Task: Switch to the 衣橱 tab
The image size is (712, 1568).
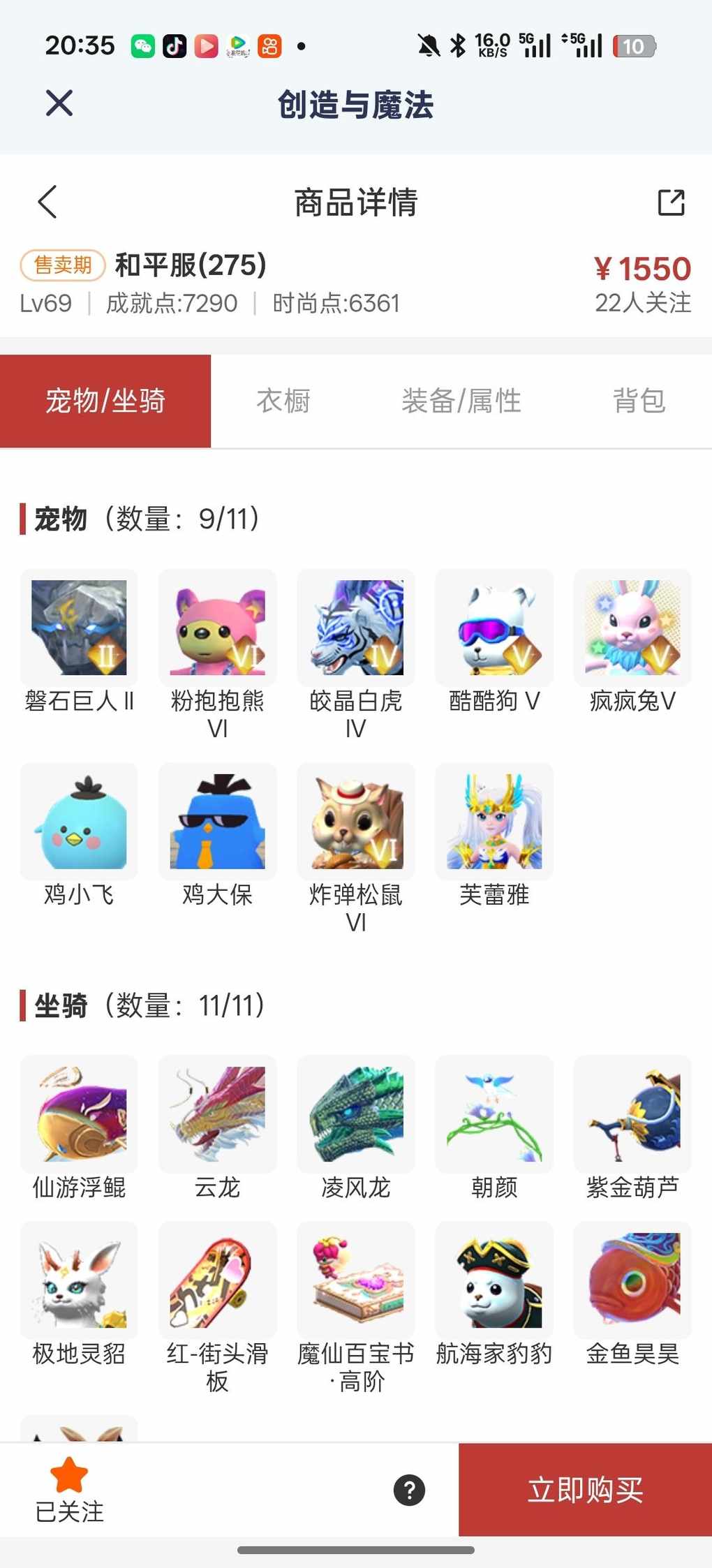Action: coord(283,401)
